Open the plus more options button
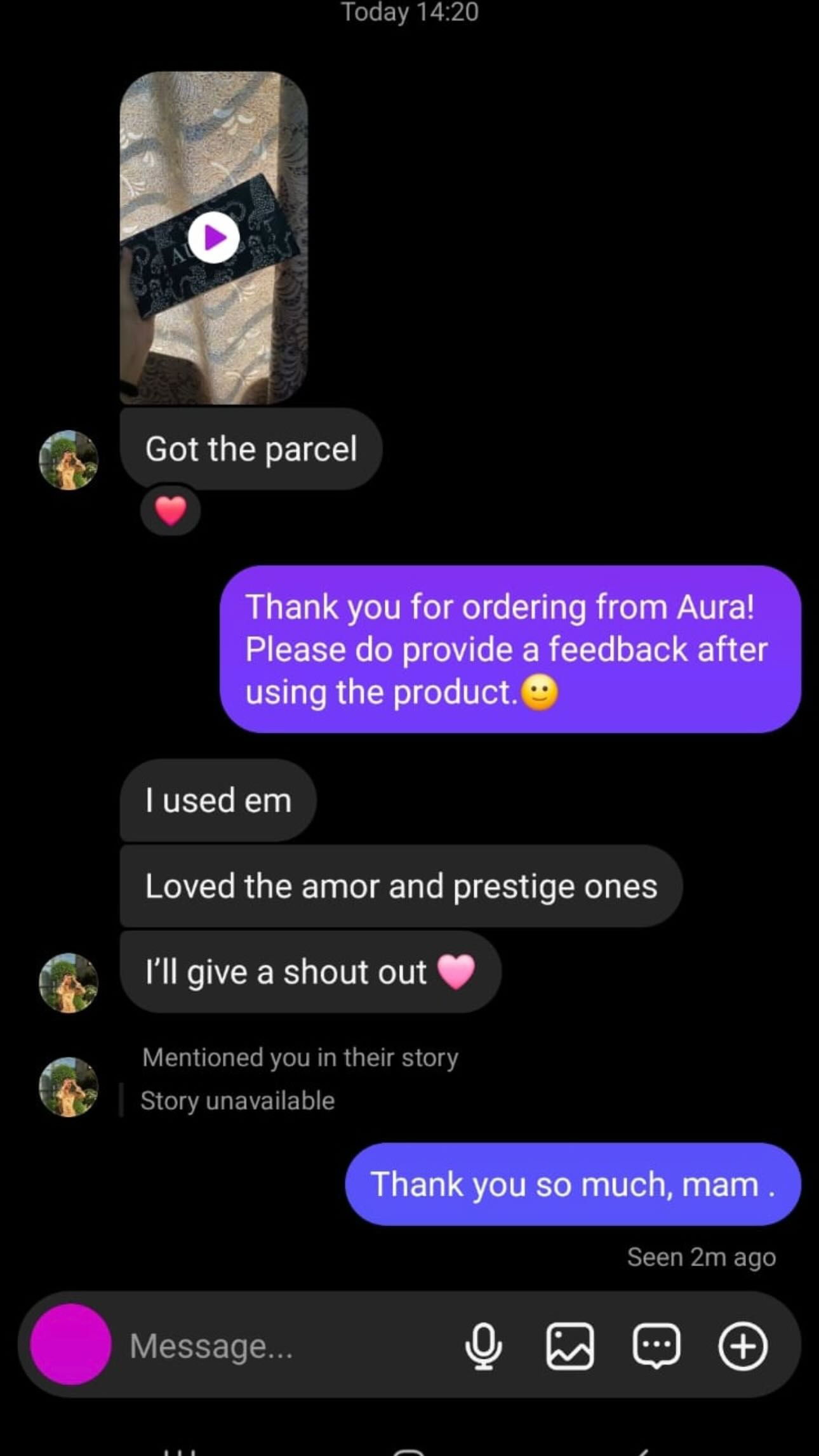Screen dimensions: 819x1456 pos(742,1346)
